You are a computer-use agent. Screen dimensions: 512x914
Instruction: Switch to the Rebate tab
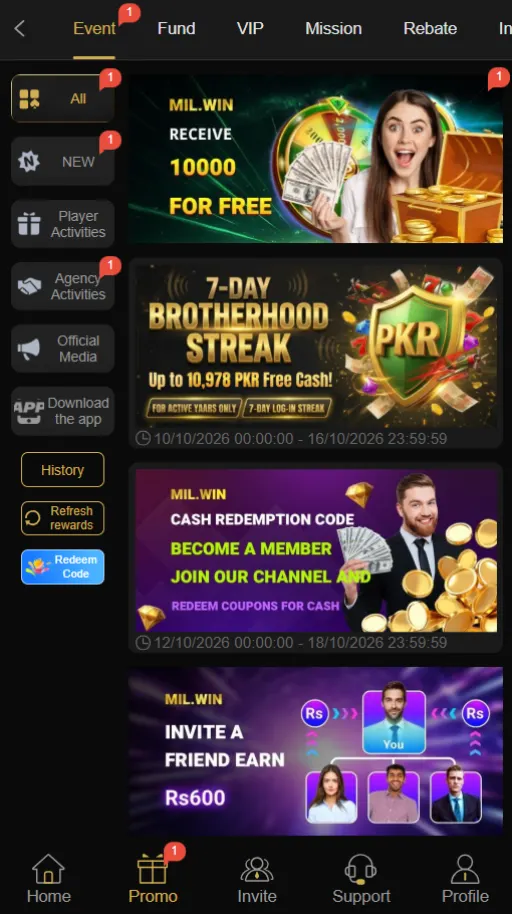[x=430, y=28]
